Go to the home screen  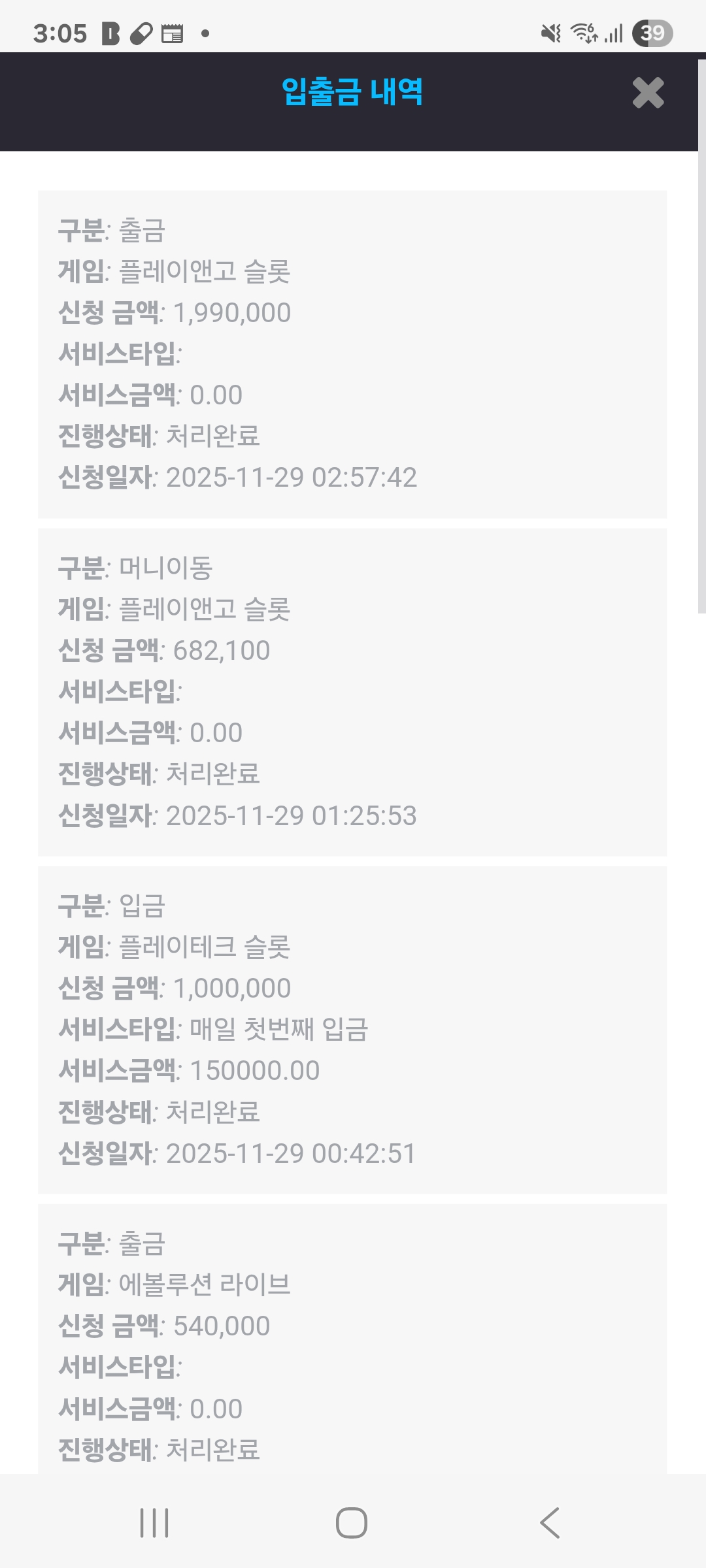352,1523
